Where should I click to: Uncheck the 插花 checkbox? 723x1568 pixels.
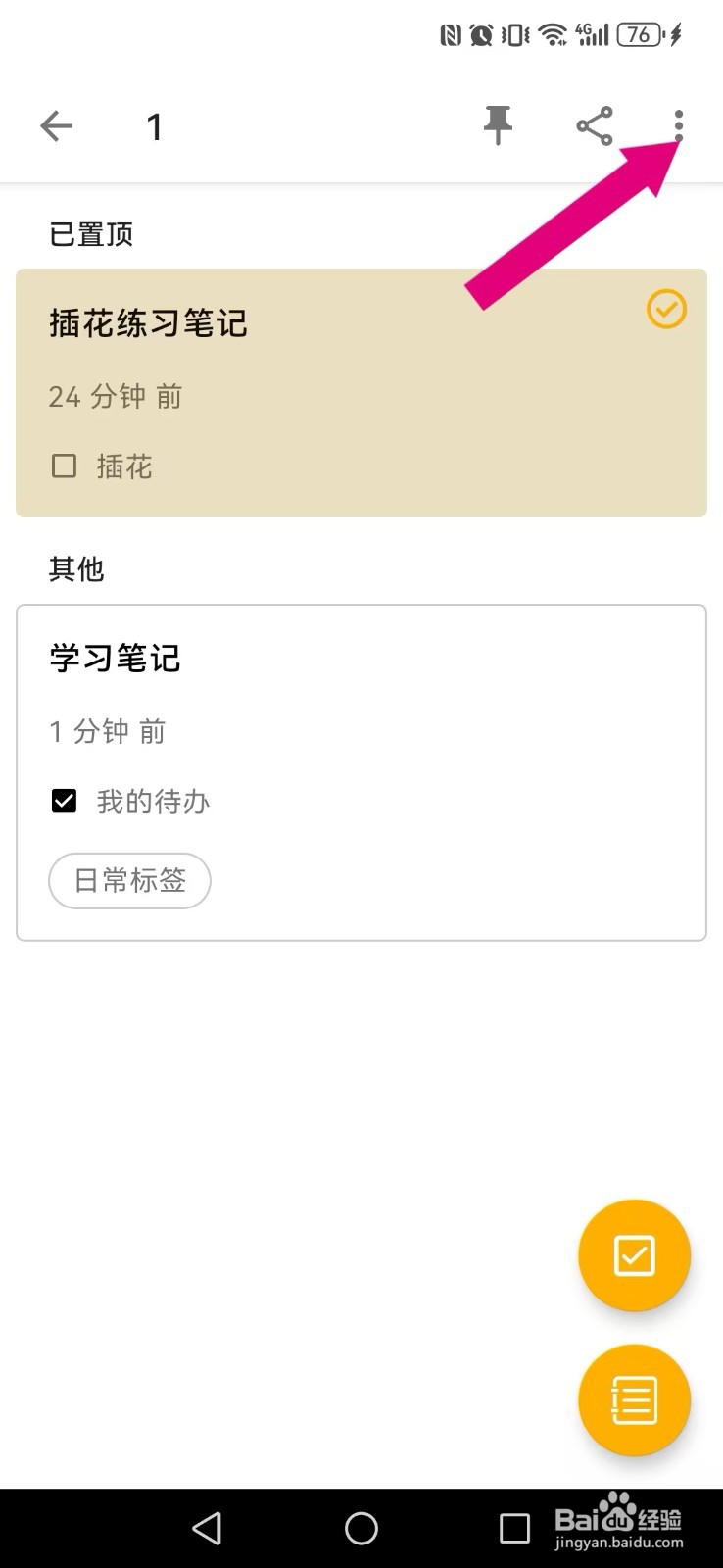(64, 465)
